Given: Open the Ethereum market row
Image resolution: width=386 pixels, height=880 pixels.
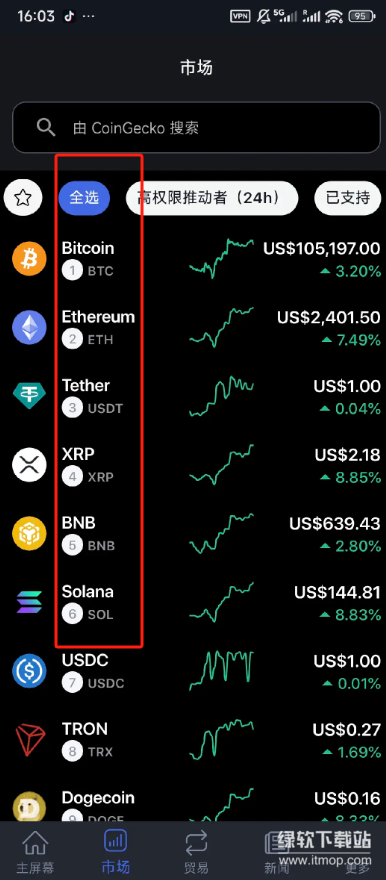Looking at the screenshot, I should [193, 328].
